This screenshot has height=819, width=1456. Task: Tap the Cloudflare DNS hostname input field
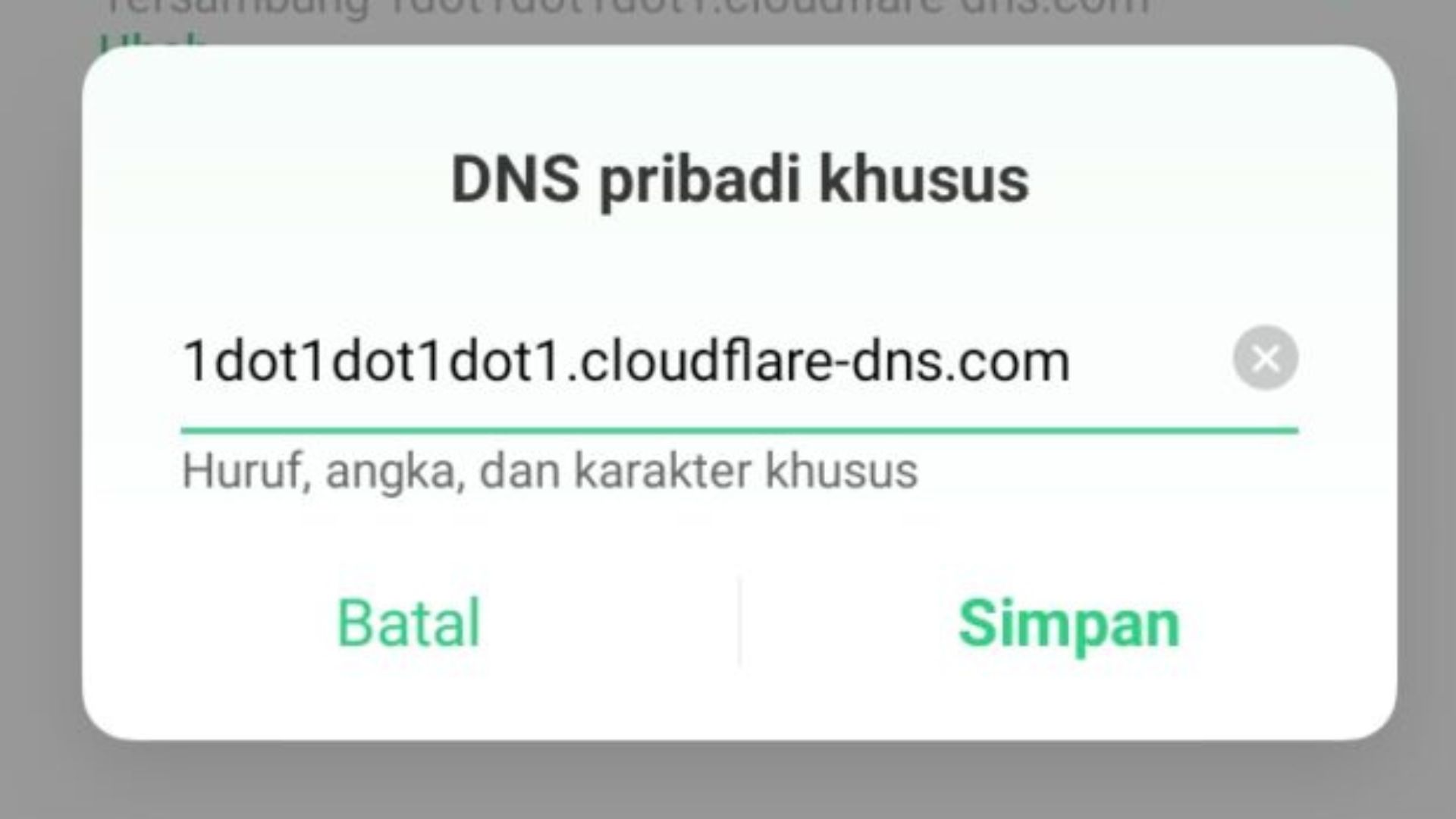pyautogui.click(x=626, y=361)
